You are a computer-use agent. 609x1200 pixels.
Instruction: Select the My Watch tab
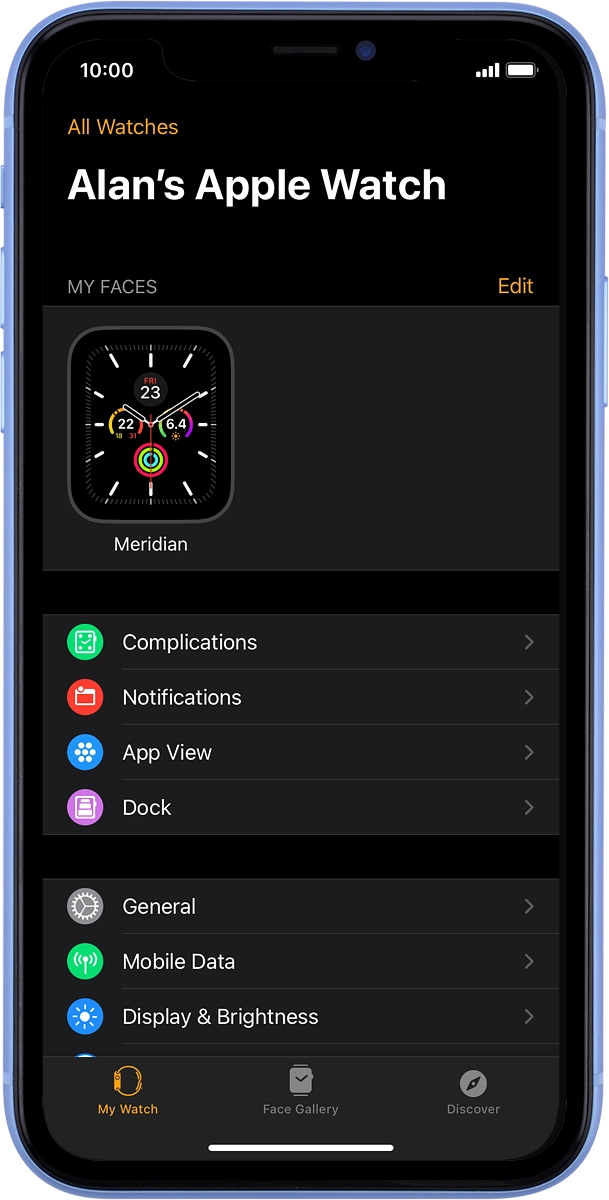point(128,1090)
